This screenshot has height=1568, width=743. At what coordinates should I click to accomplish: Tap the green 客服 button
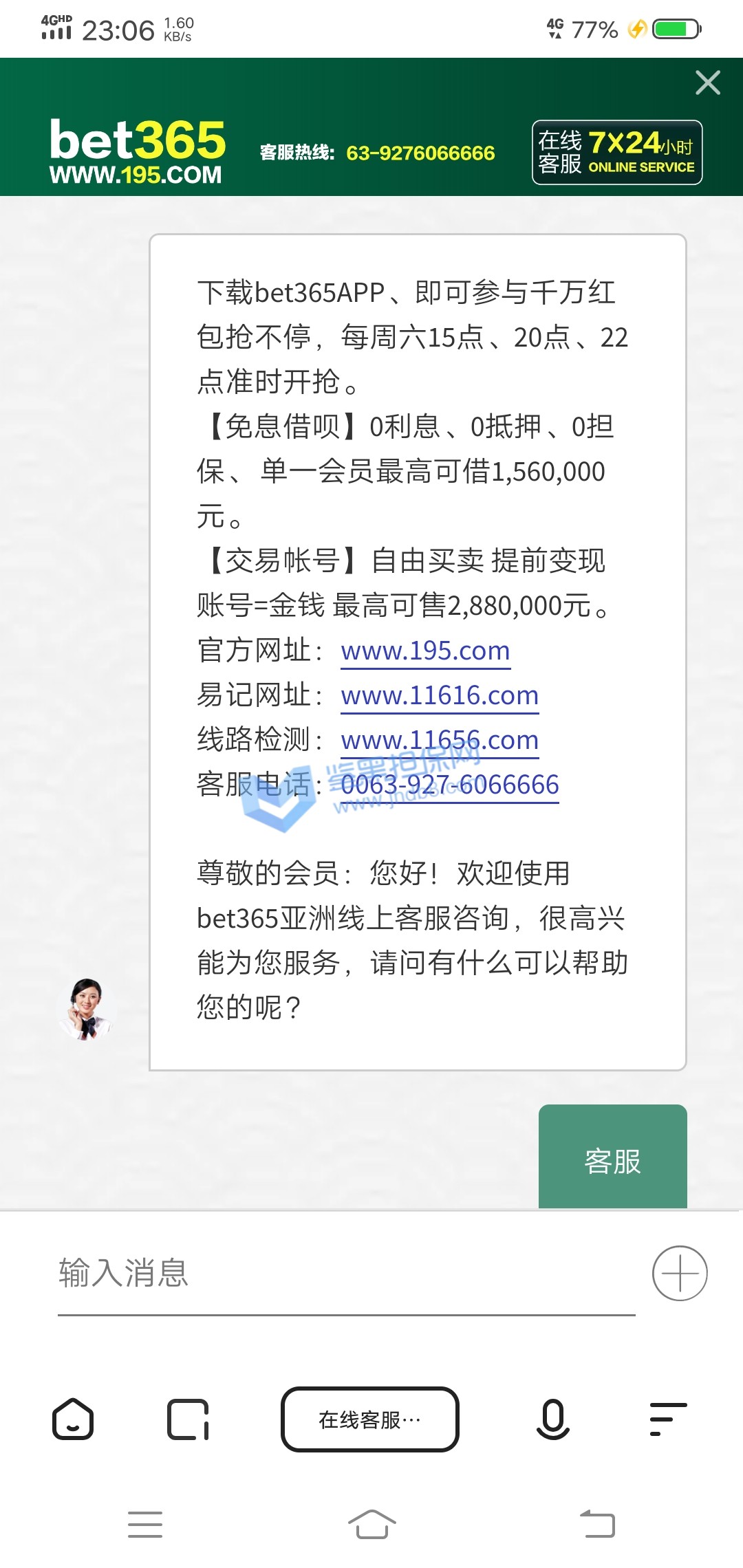tap(612, 1159)
